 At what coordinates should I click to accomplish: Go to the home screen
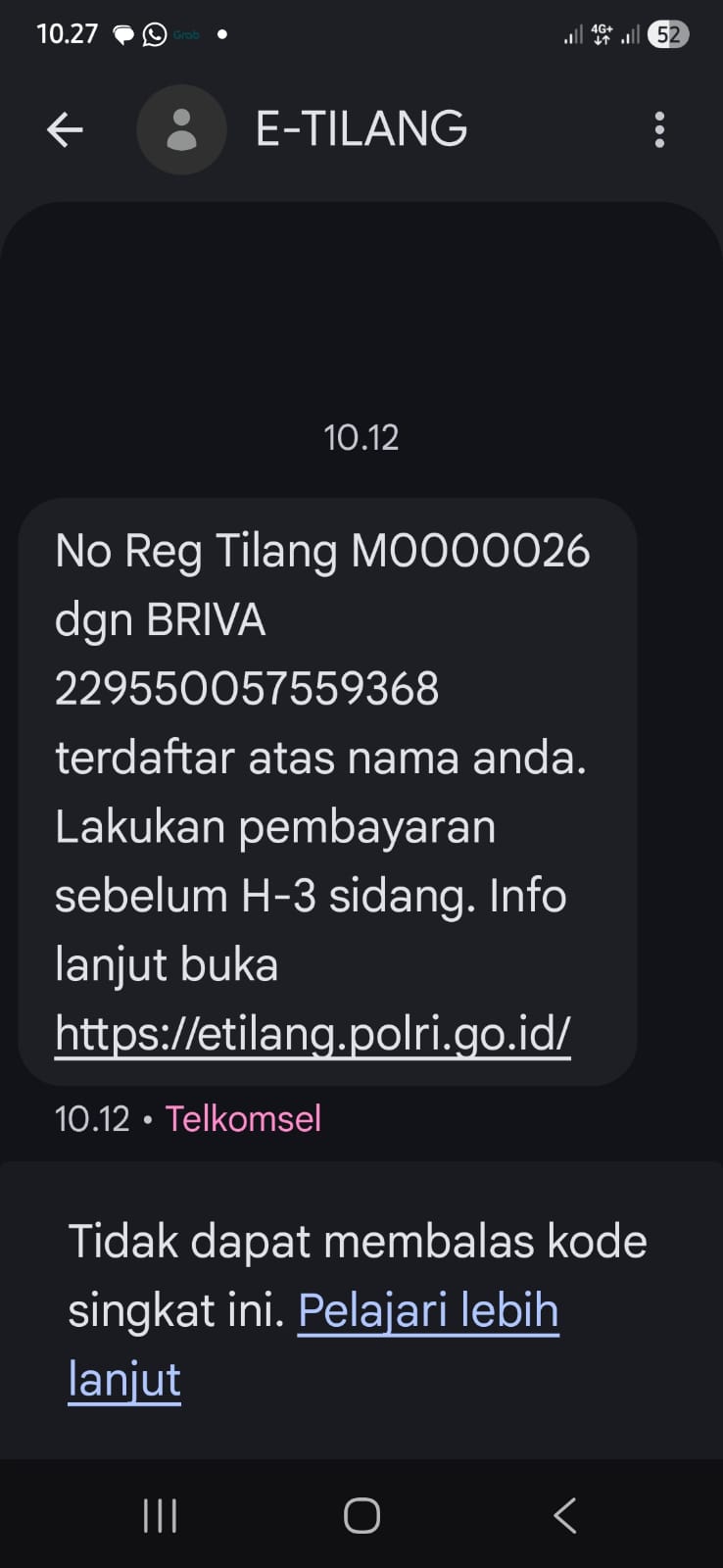pos(361,1515)
